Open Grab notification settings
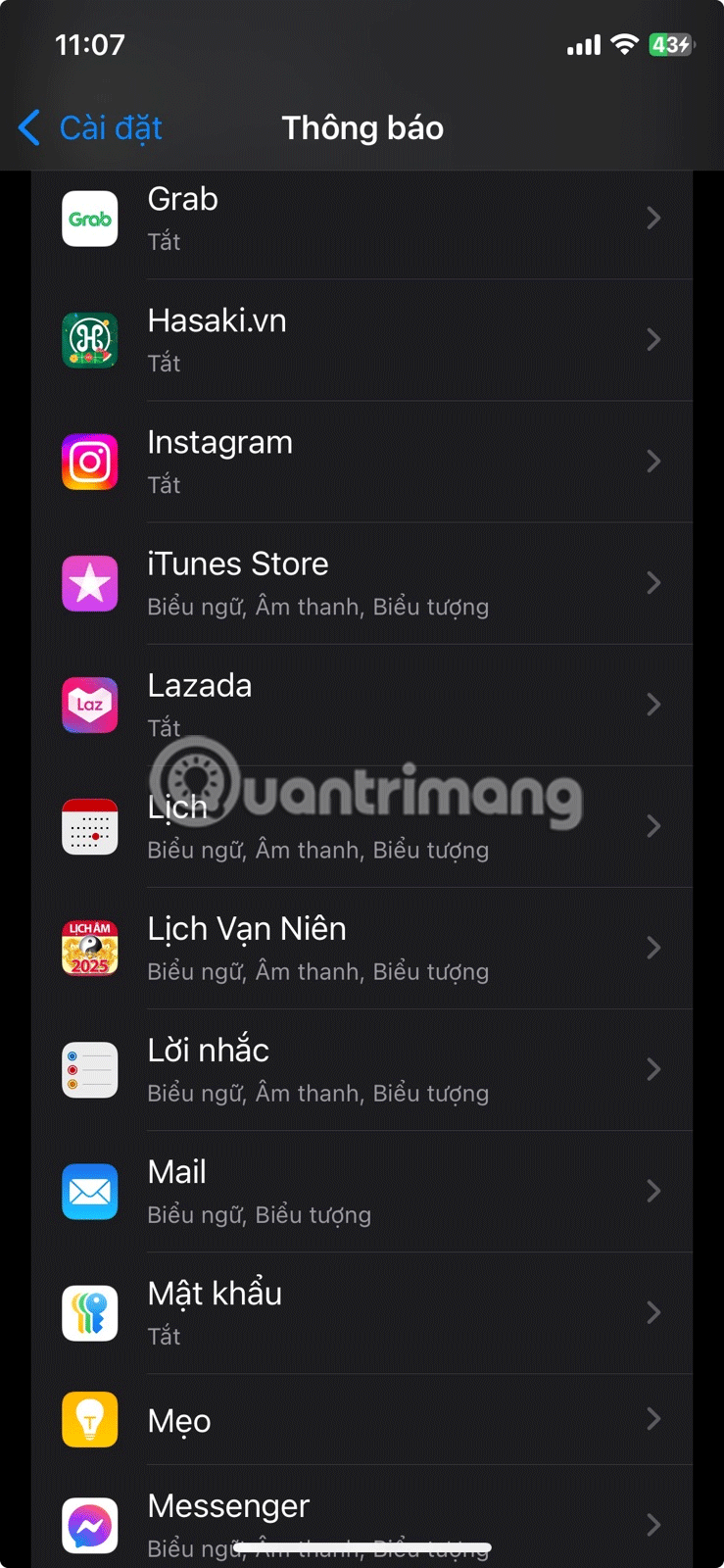The height and width of the screenshot is (1568, 724). pyautogui.click(x=362, y=219)
